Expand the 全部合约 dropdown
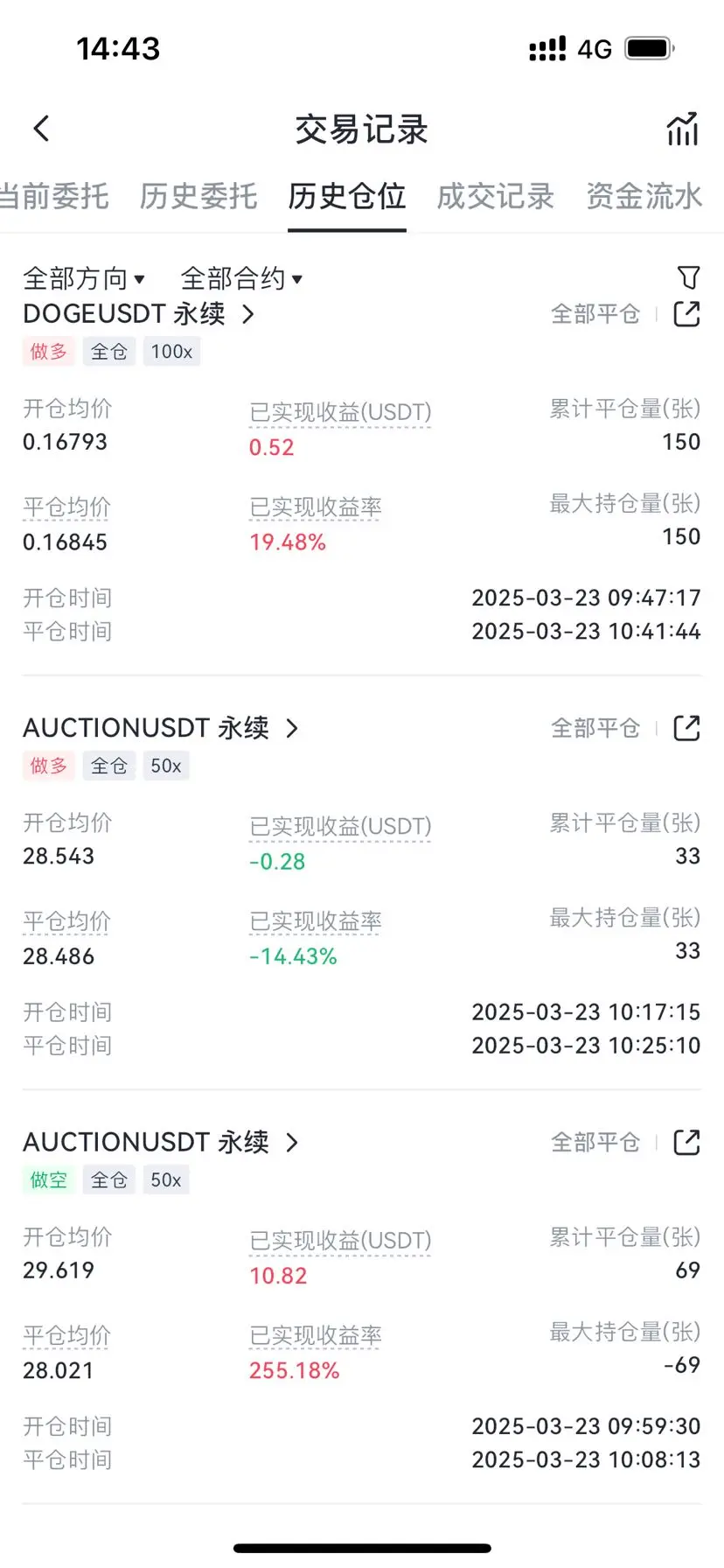 (x=241, y=279)
